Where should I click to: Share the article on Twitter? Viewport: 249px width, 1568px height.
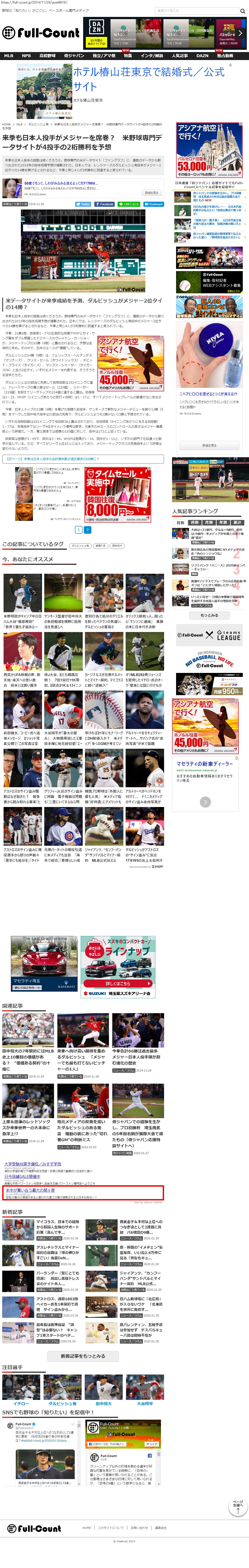coord(83,204)
